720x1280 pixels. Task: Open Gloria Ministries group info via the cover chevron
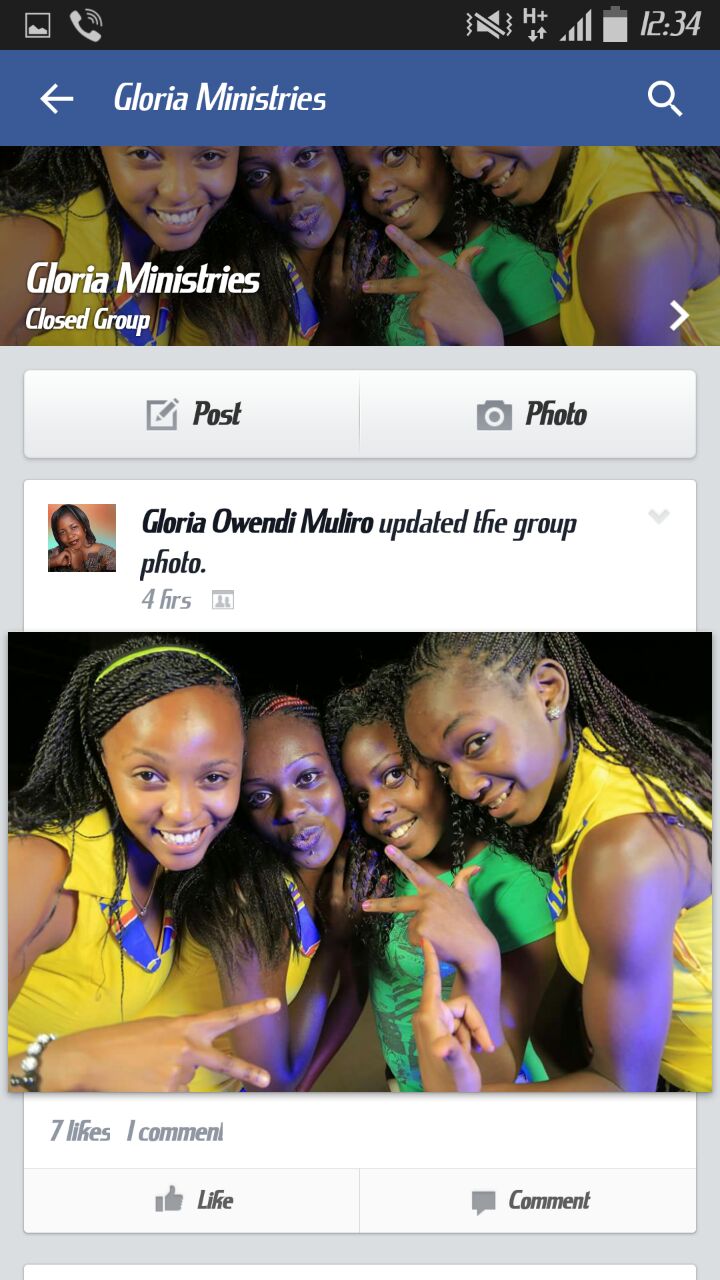pyautogui.click(x=680, y=316)
